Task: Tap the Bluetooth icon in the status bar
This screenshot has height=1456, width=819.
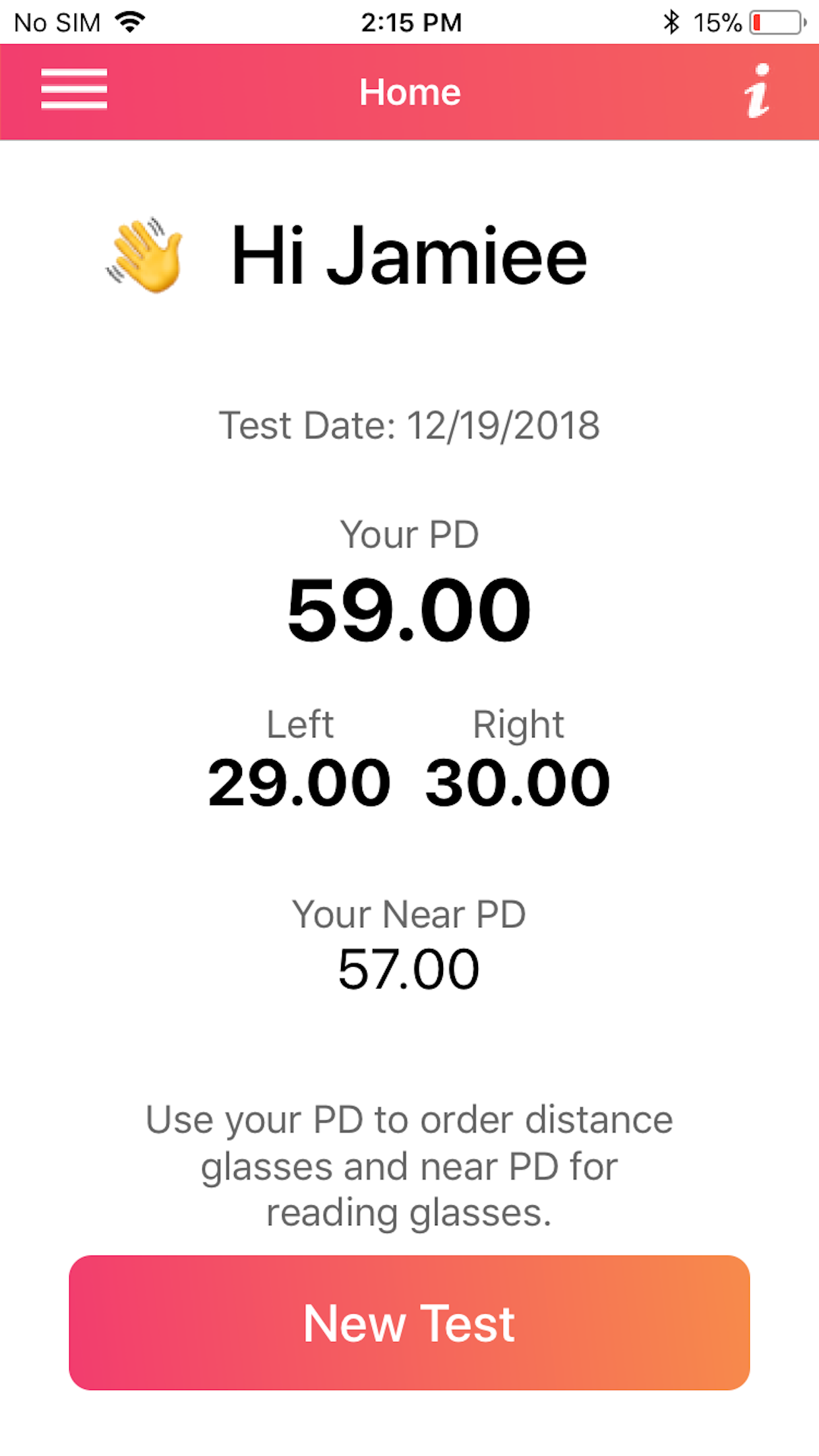Action: click(x=671, y=21)
